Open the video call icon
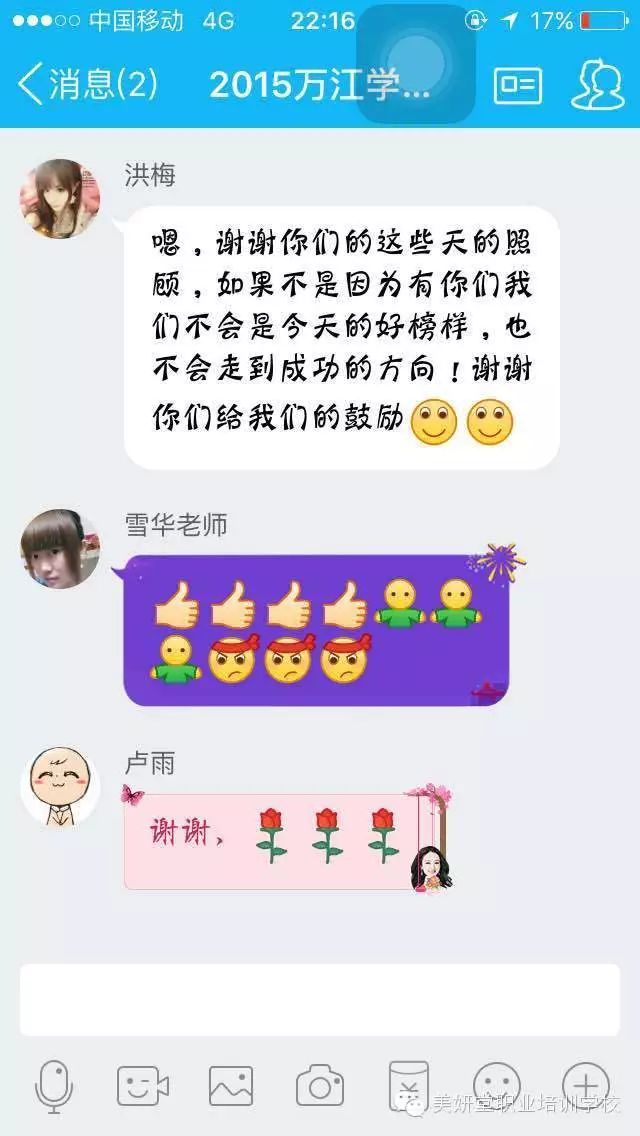The image size is (640, 1136). 142,1086
